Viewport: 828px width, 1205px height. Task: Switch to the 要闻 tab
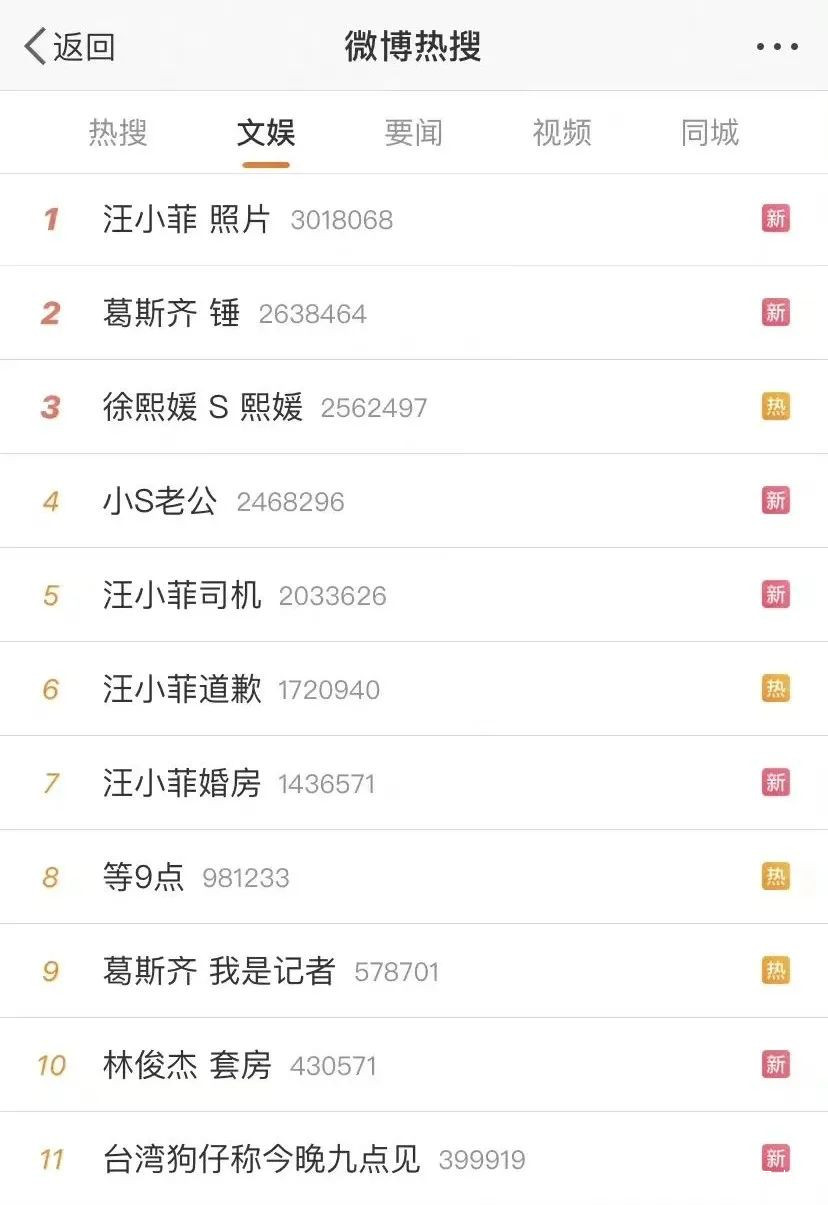[413, 133]
